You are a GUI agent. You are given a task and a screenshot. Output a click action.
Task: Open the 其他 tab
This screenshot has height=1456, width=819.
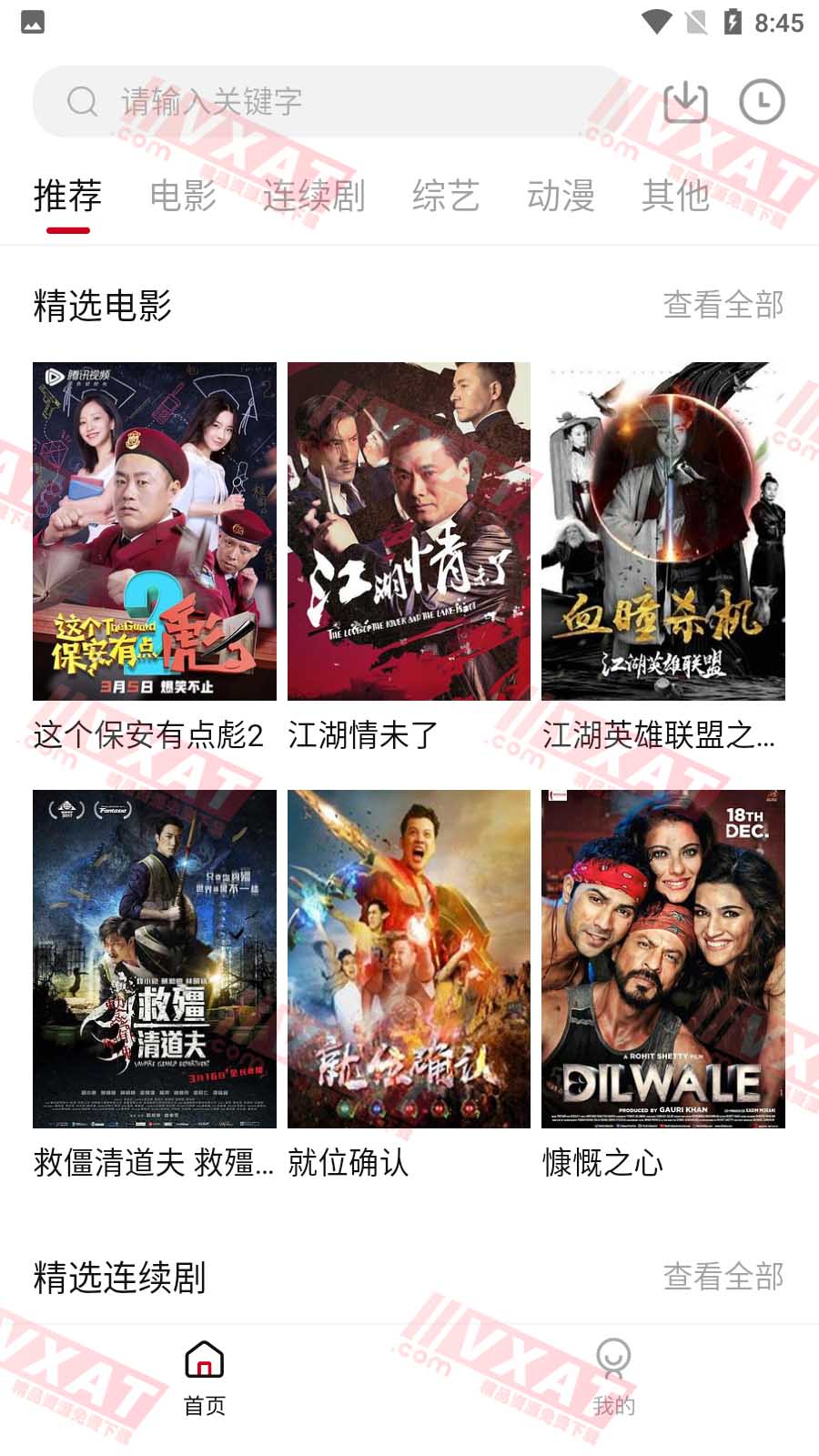[675, 196]
